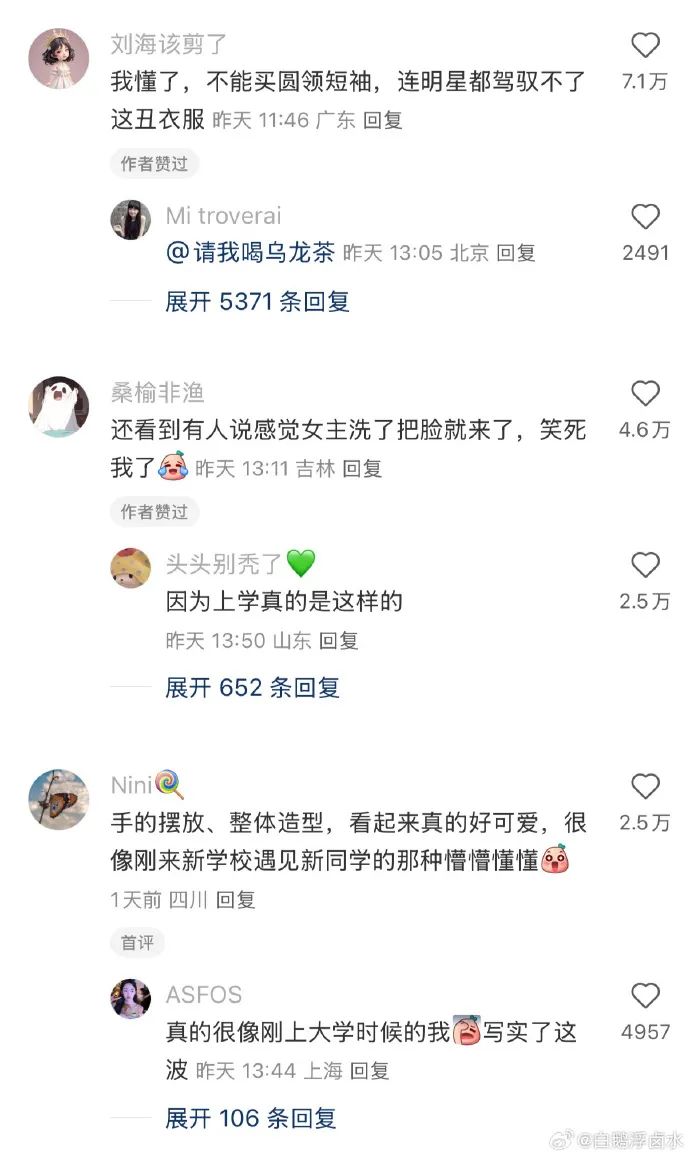The width and height of the screenshot is (690, 1156).
Task: Expand the 5371 replies
Action: click(257, 302)
